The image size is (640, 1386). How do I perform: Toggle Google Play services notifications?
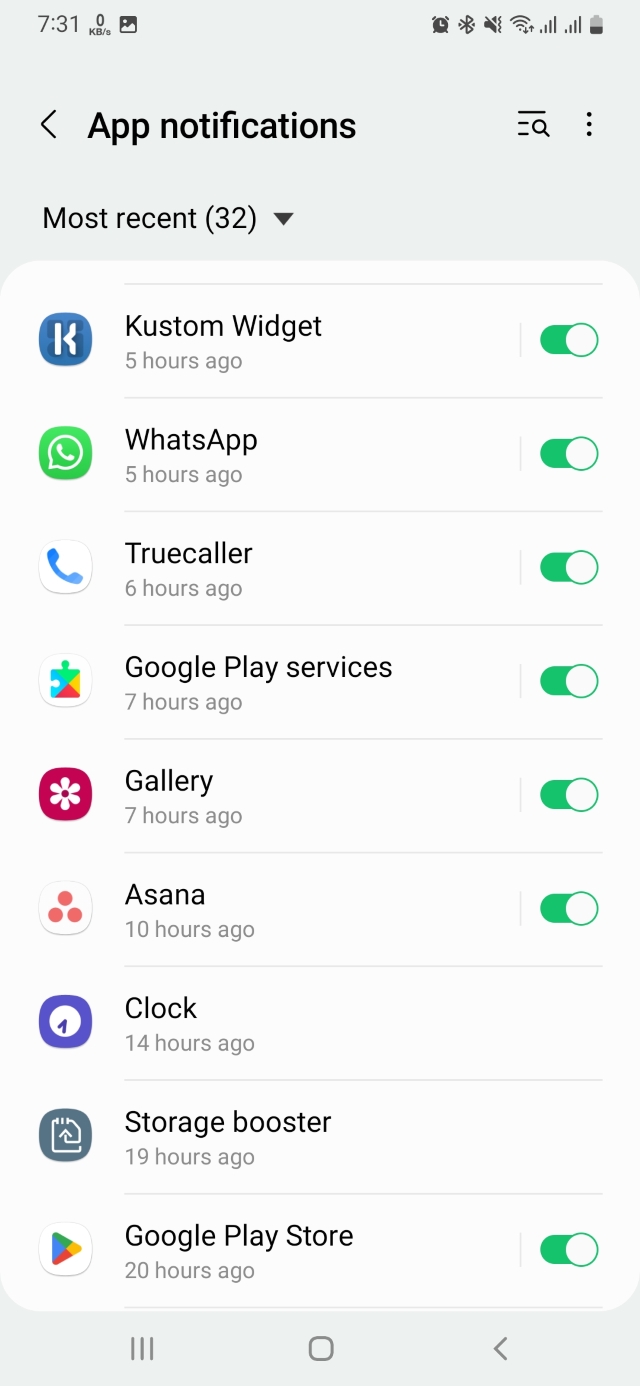[569, 682]
